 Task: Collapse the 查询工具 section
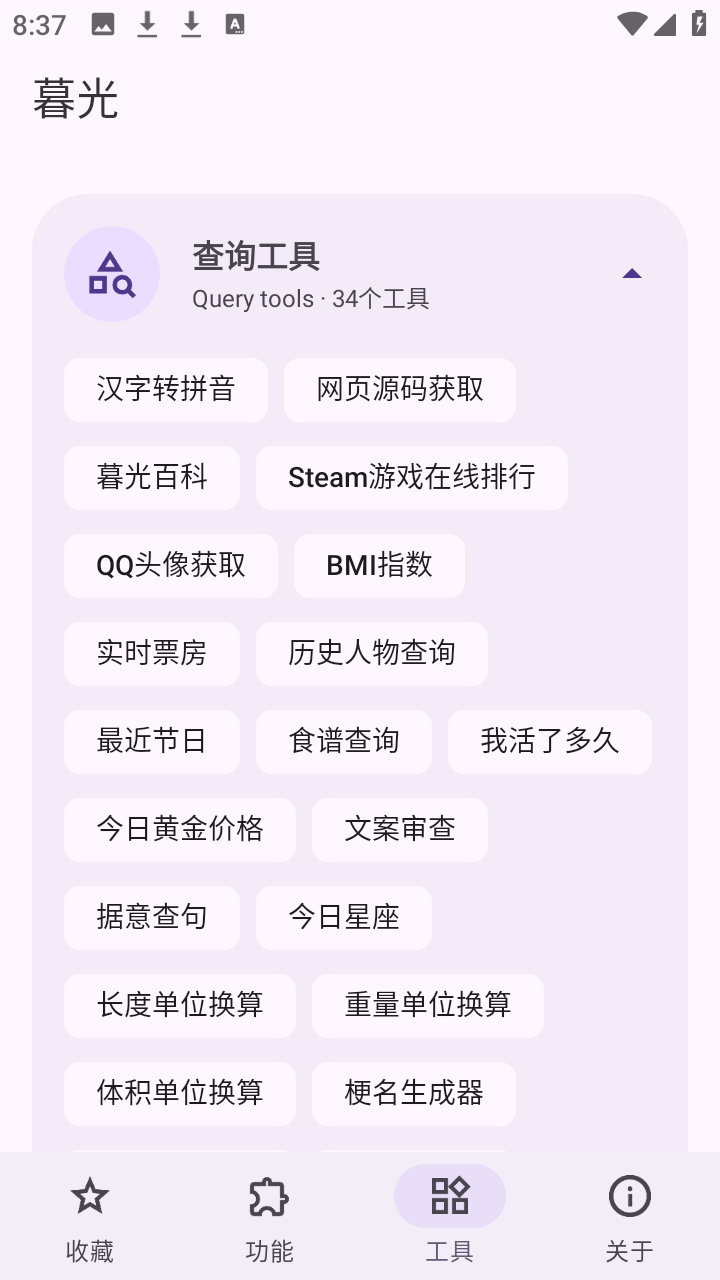tap(631, 272)
